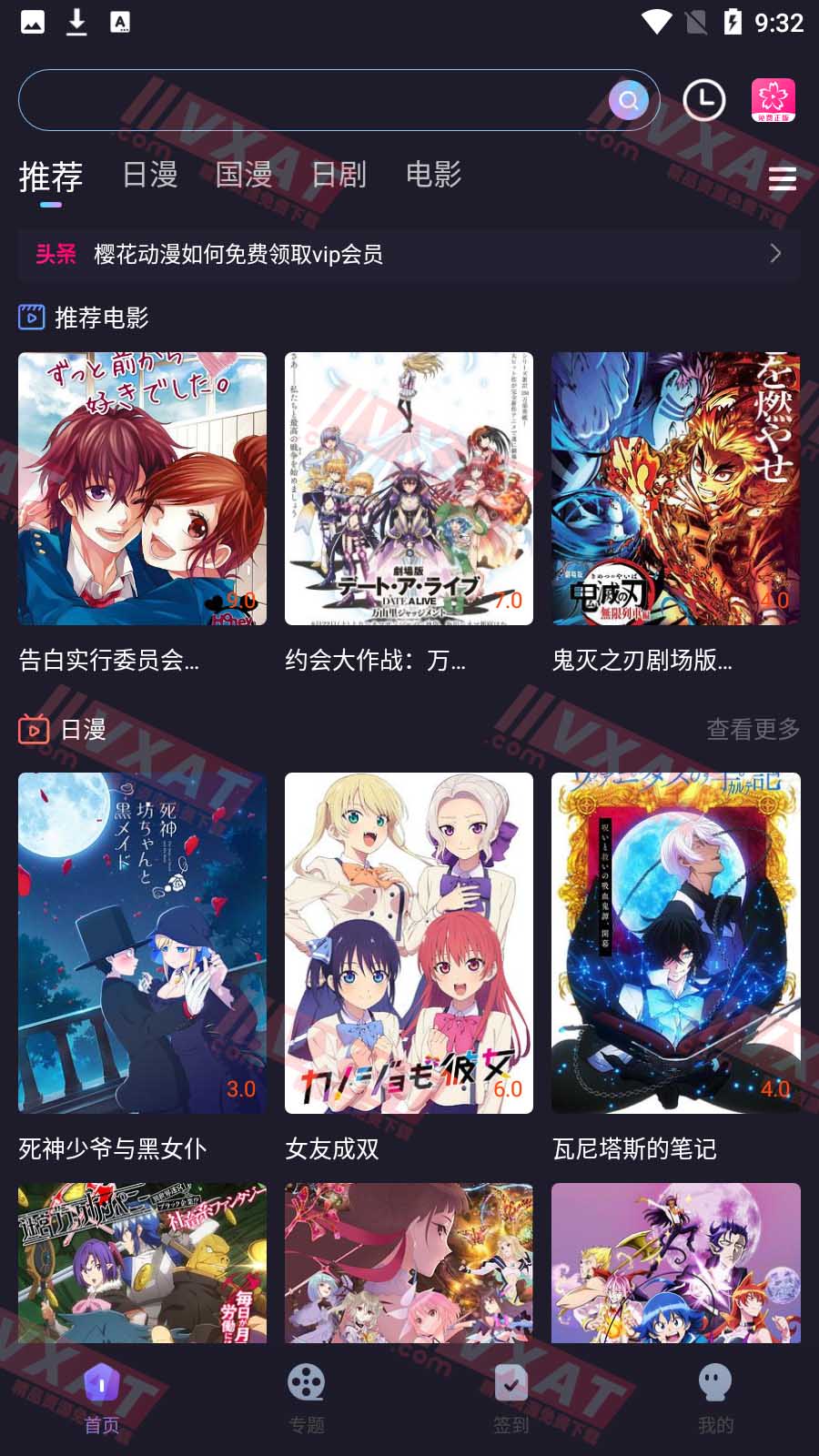The width and height of the screenshot is (819, 1456).
Task: Open the vip membership headline 樱花动漫如何免费领取vip会员
Action: 238,257
